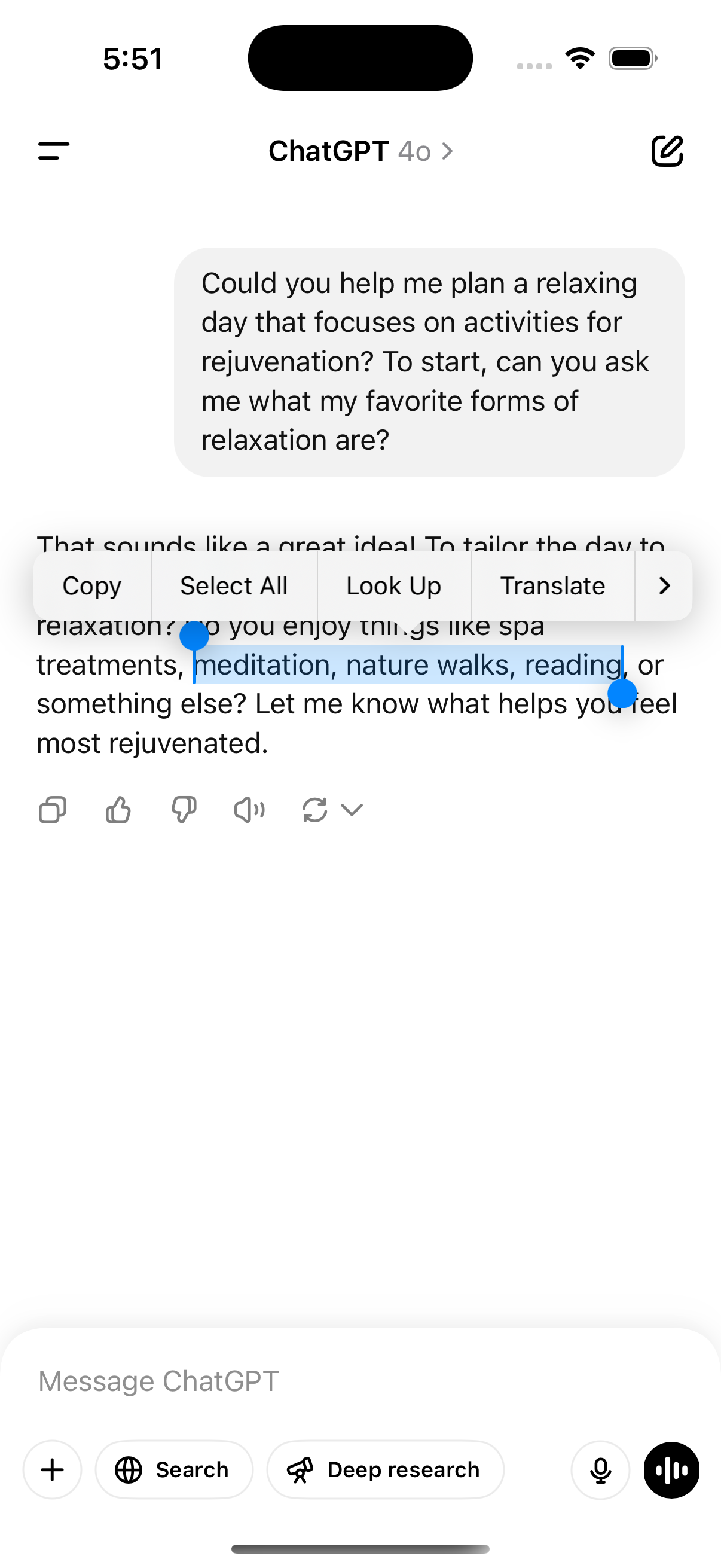This screenshot has width=721, height=1568.
Task: Start voice dictation with the microphone
Action: pyautogui.click(x=600, y=1469)
